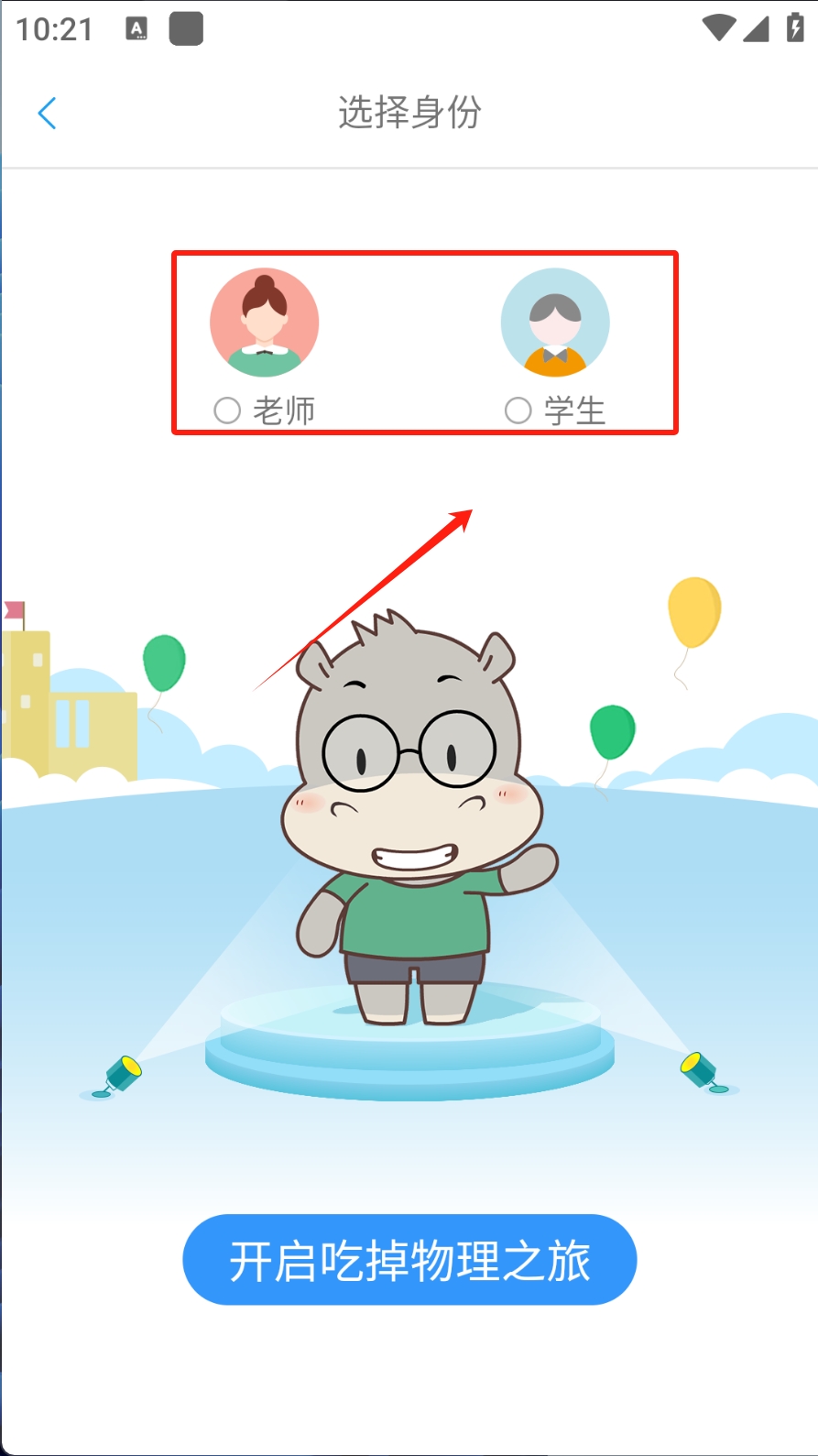Select the 老师 identity option

[x=227, y=411]
